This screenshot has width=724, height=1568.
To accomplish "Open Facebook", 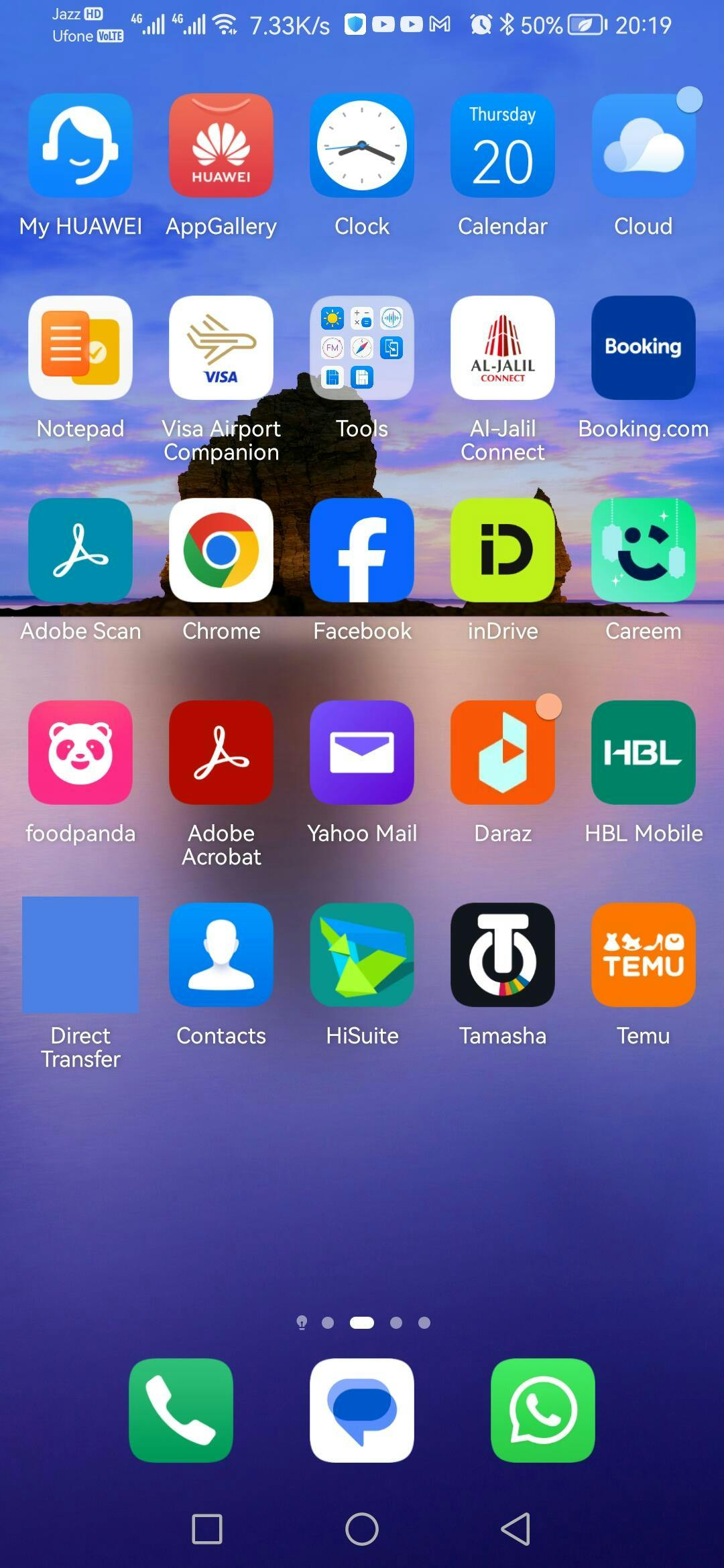I will tap(362, 550).
